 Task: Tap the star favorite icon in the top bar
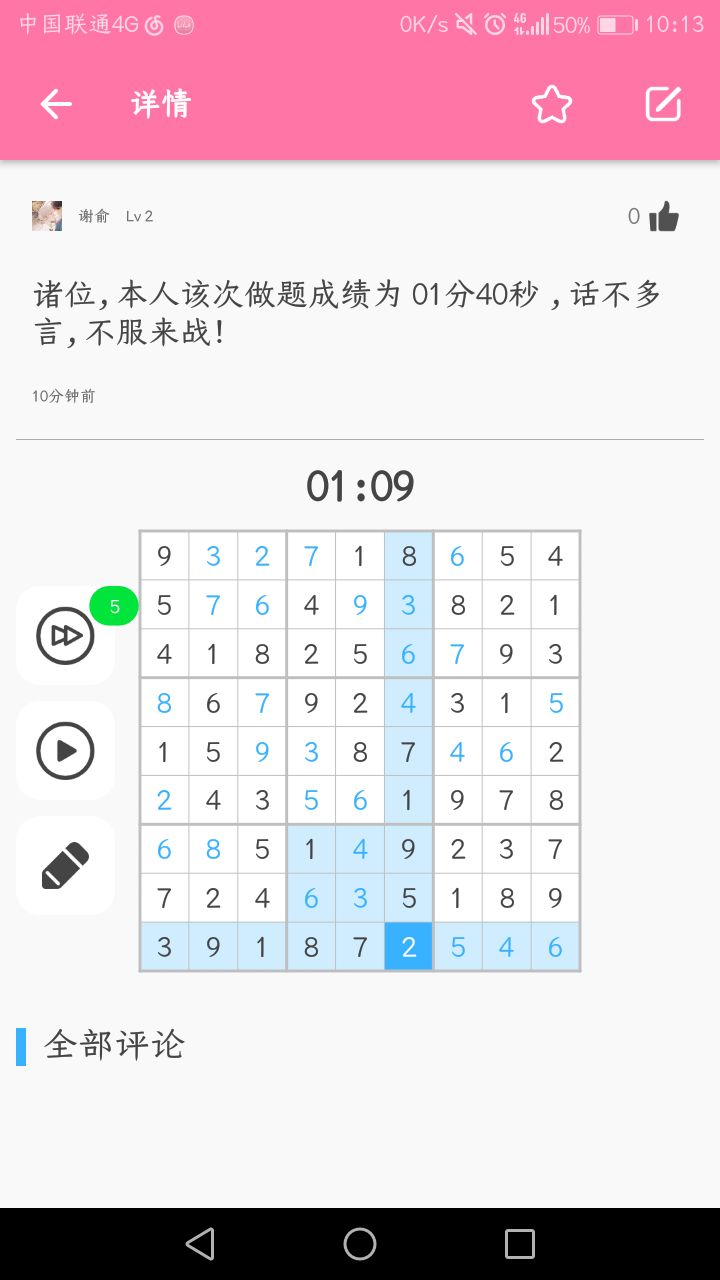[x=552, y=103]
